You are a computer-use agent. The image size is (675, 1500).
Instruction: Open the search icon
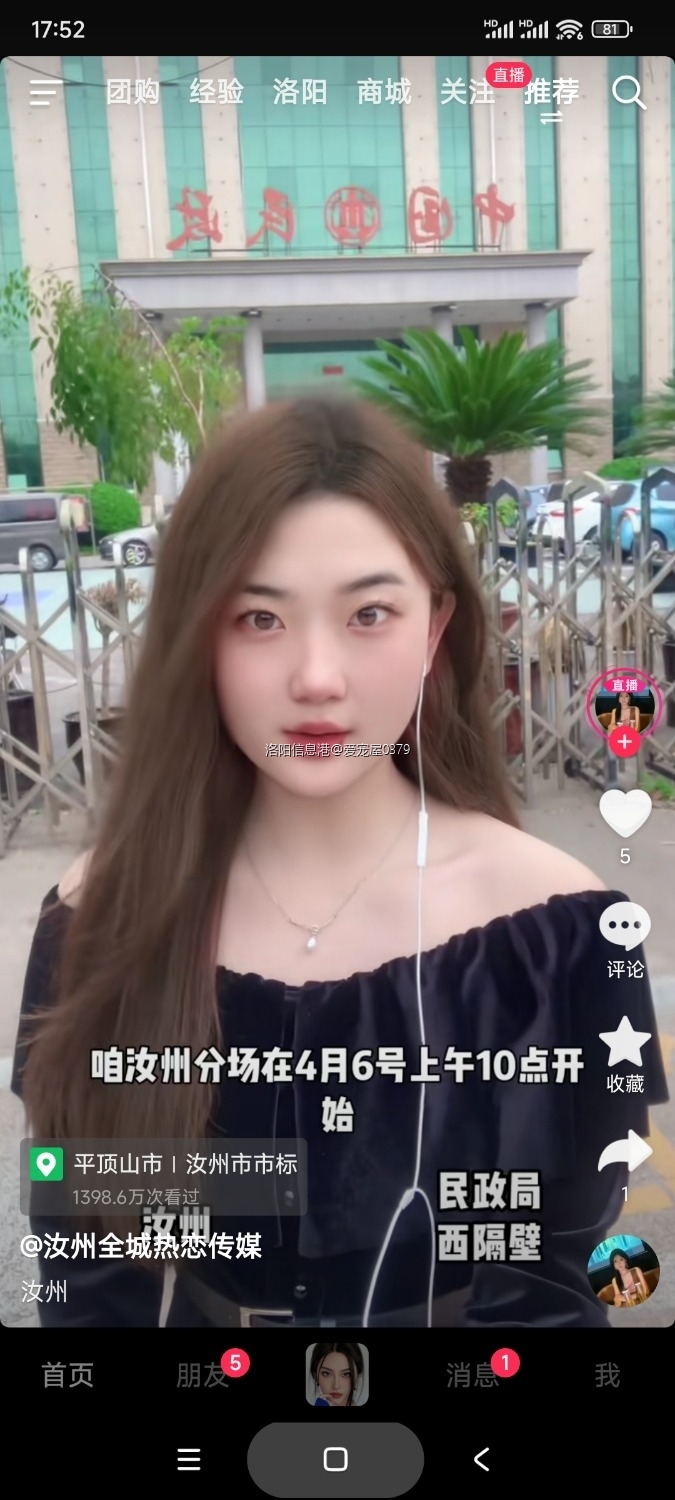[x=628, y=93]
